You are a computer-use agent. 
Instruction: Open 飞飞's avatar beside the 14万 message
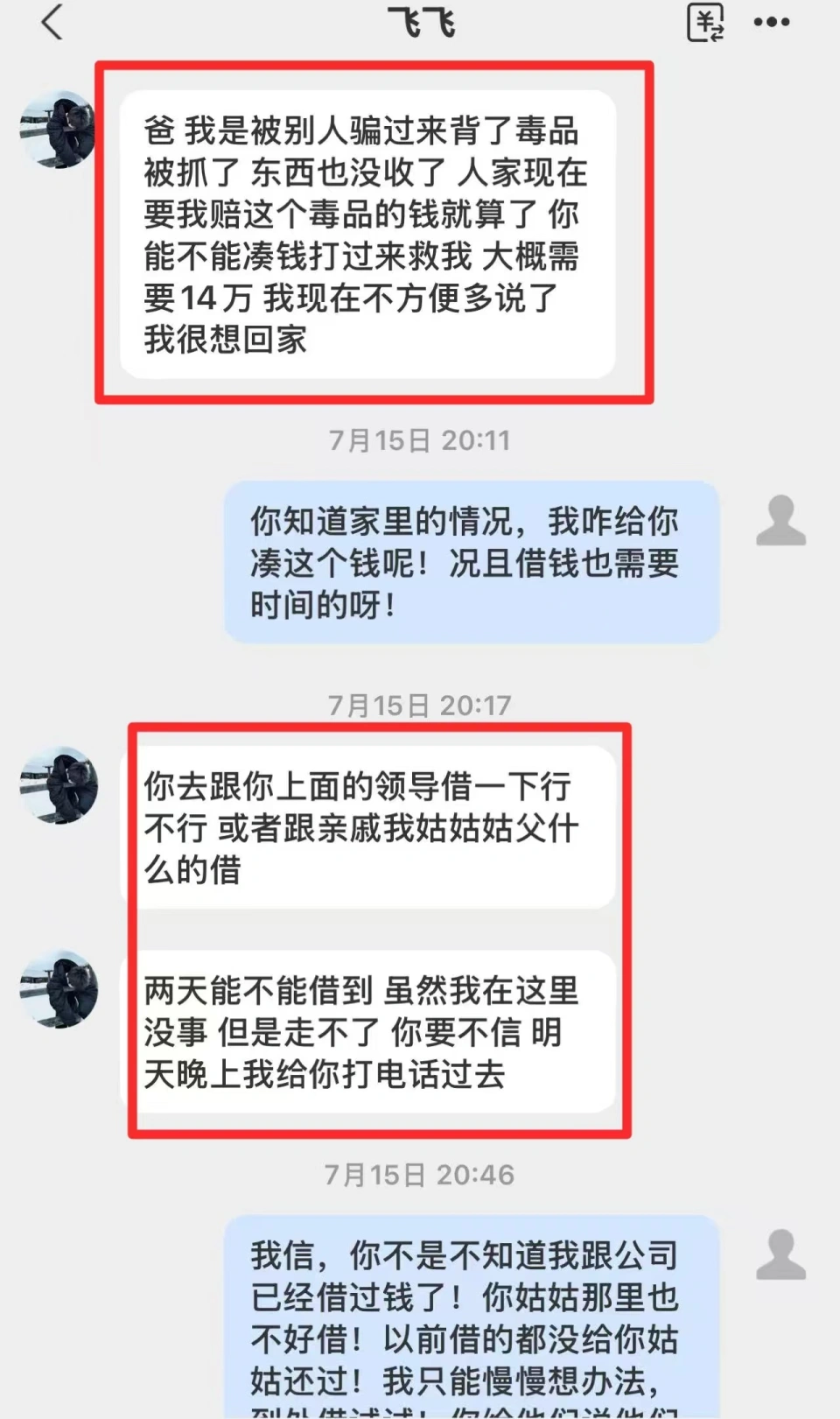coord(58,130)
